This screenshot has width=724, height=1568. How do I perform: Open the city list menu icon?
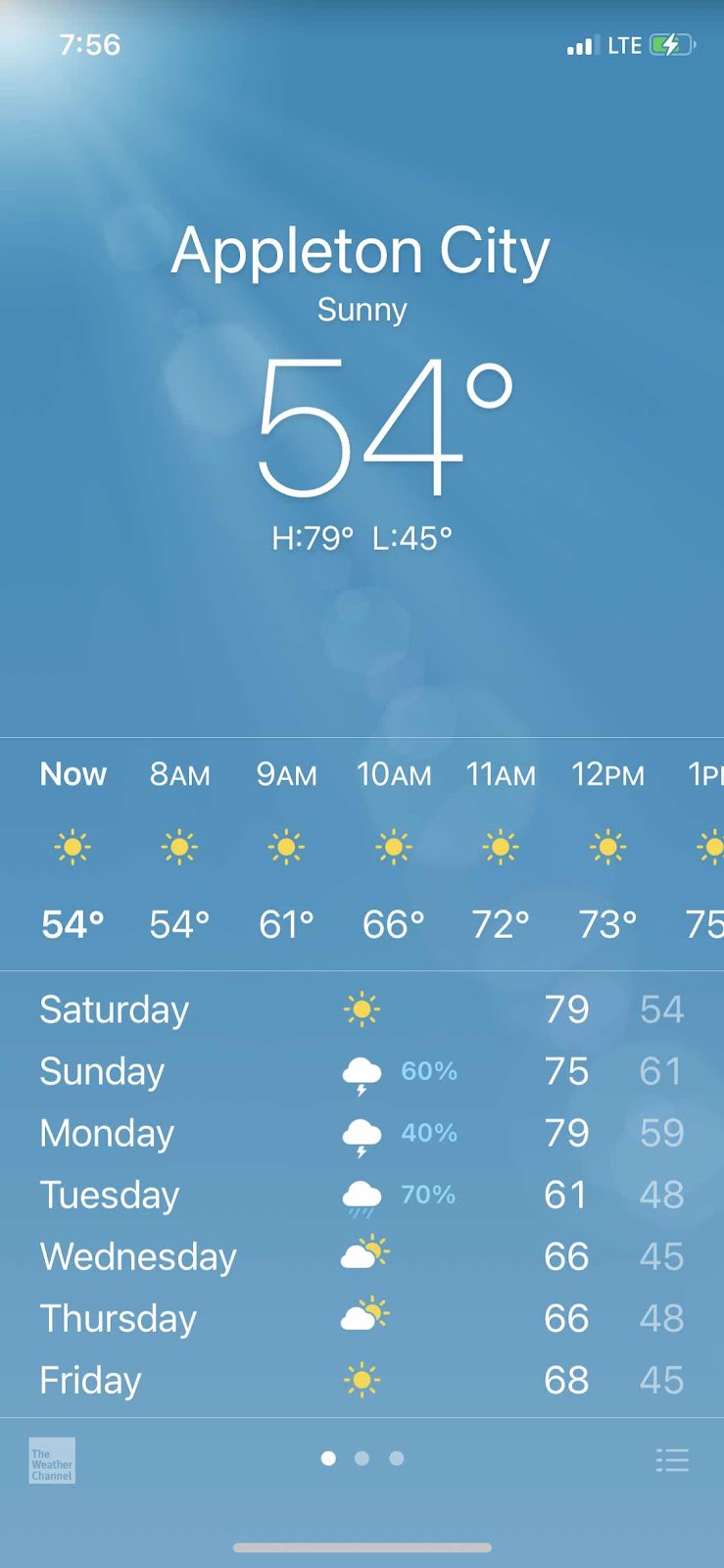point(672,1460)
